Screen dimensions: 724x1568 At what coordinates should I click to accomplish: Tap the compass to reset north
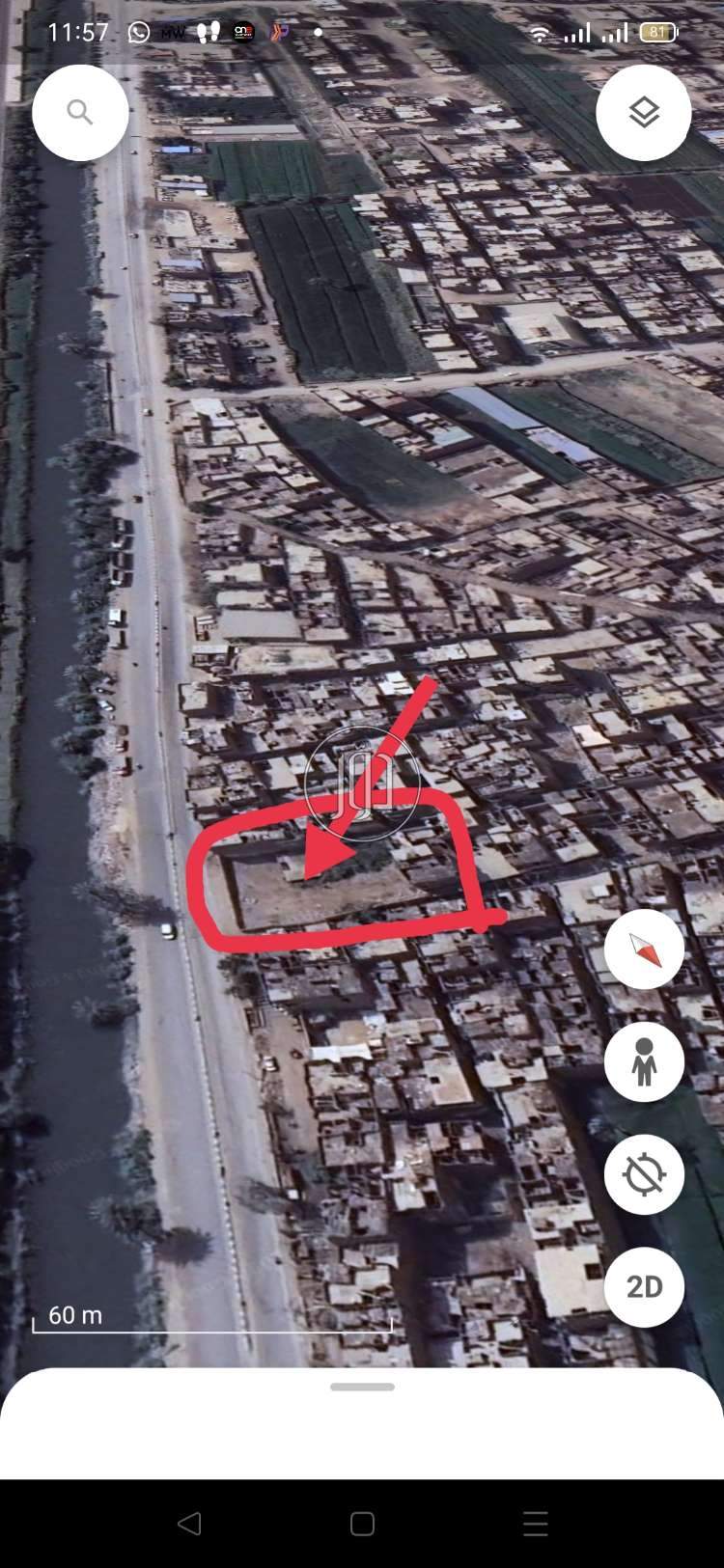[643, 949]
